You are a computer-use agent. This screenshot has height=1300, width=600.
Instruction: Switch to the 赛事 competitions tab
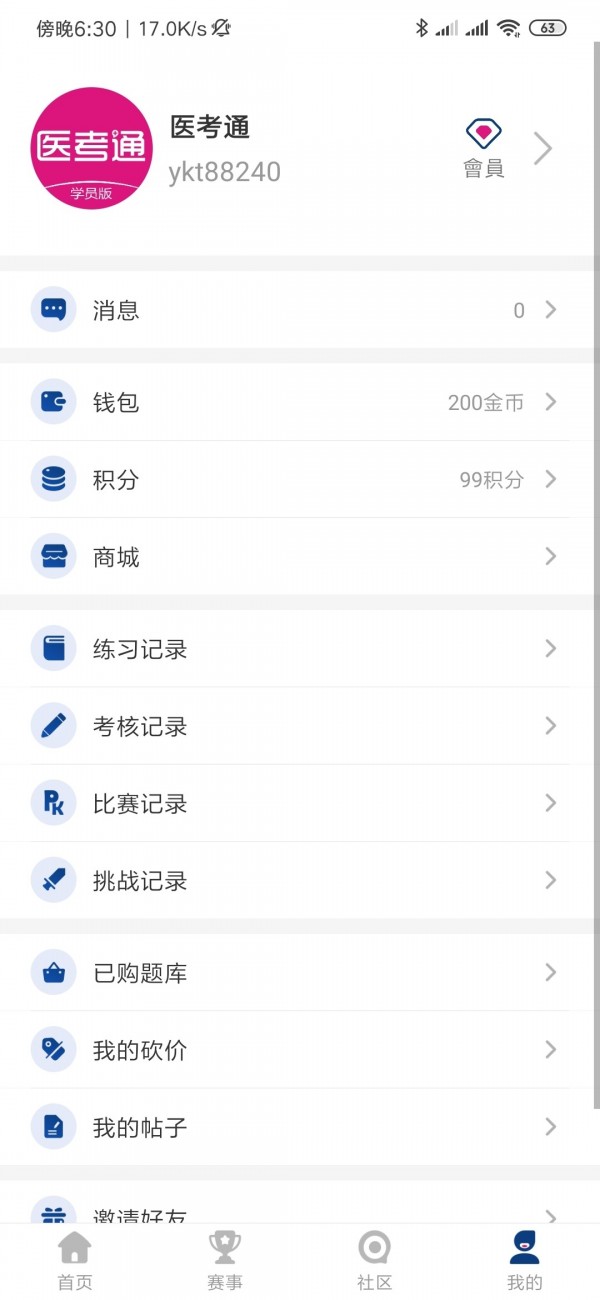[225, 1260]
